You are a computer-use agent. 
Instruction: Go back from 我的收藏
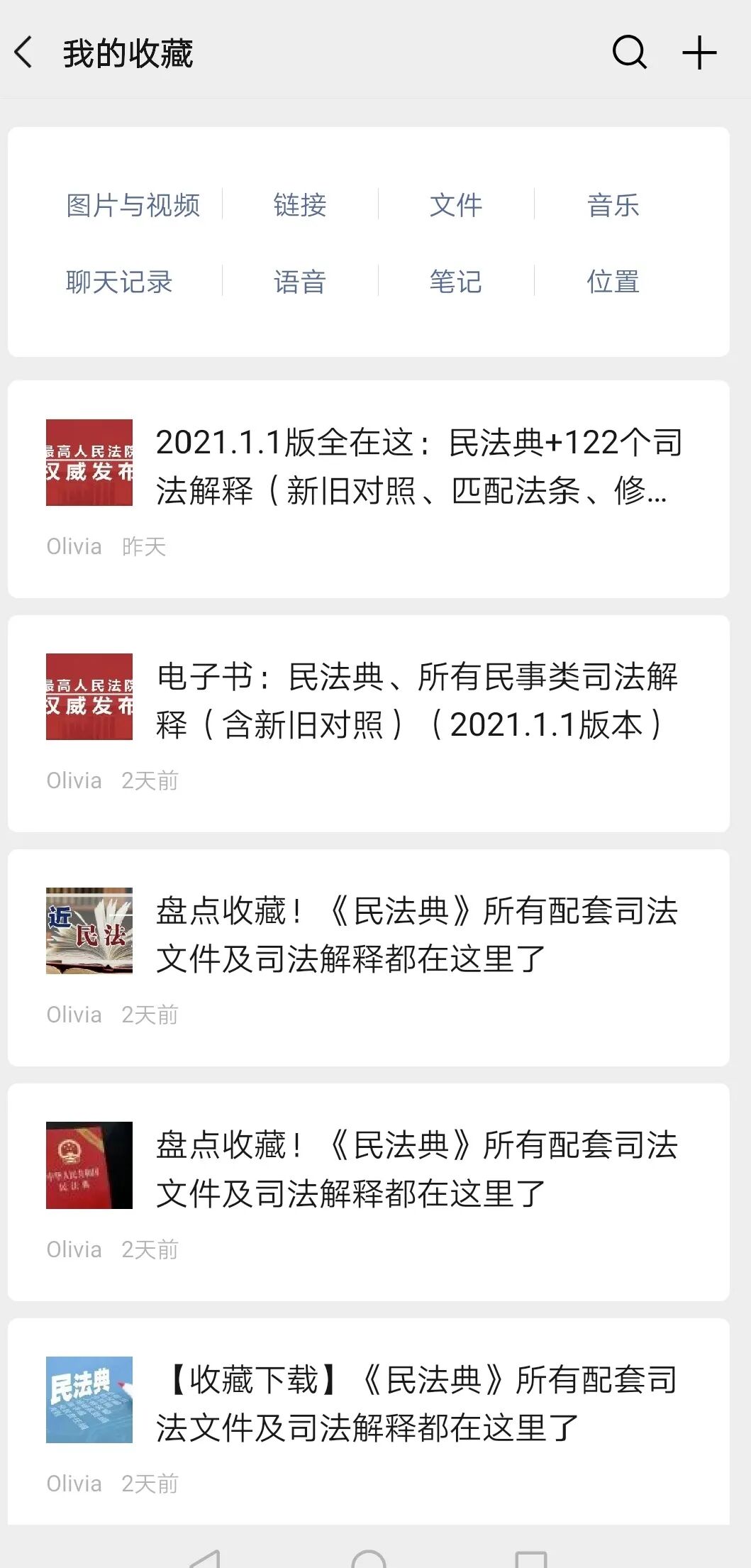(x=24, y=53)
